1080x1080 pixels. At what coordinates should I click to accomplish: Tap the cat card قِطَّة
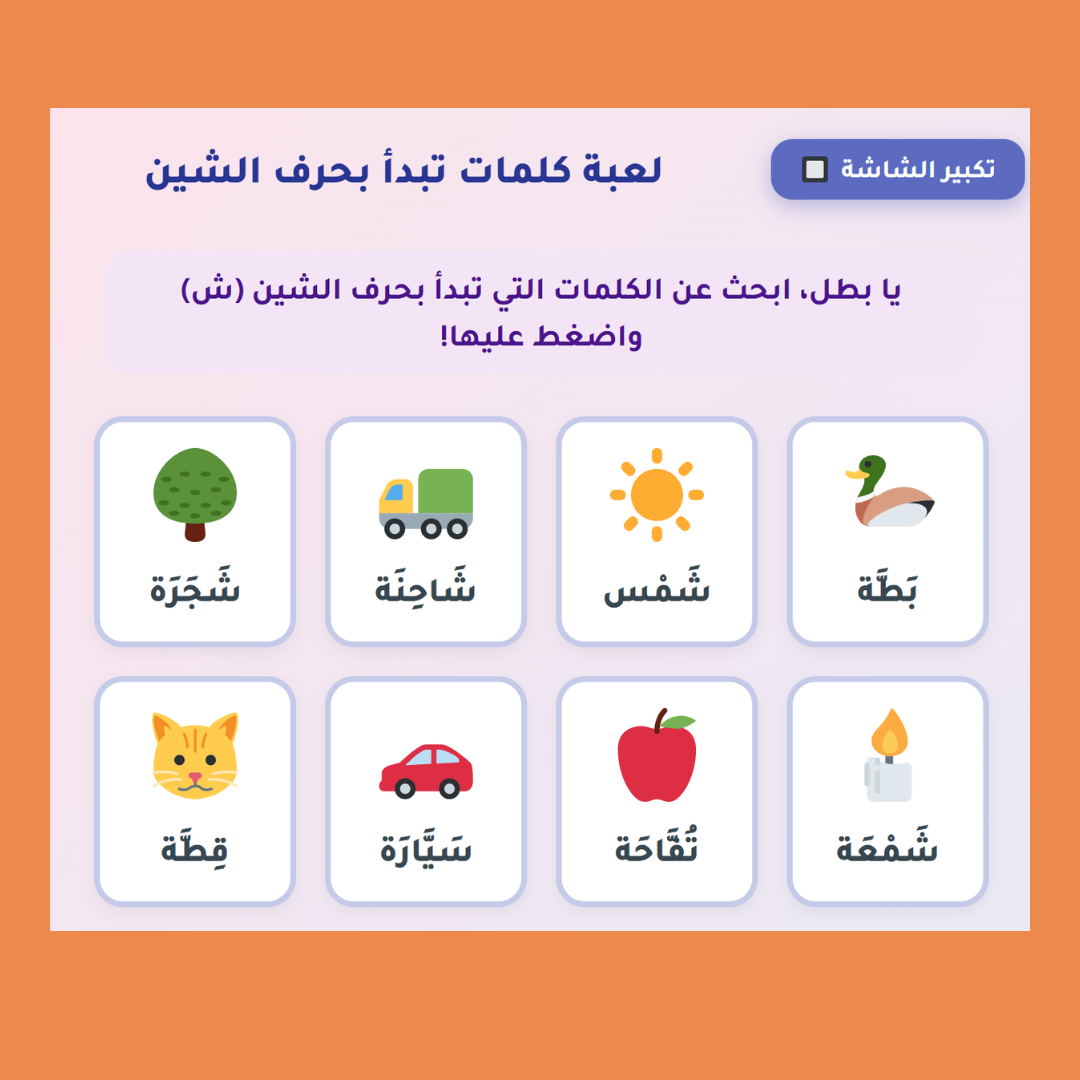[195, 791]
